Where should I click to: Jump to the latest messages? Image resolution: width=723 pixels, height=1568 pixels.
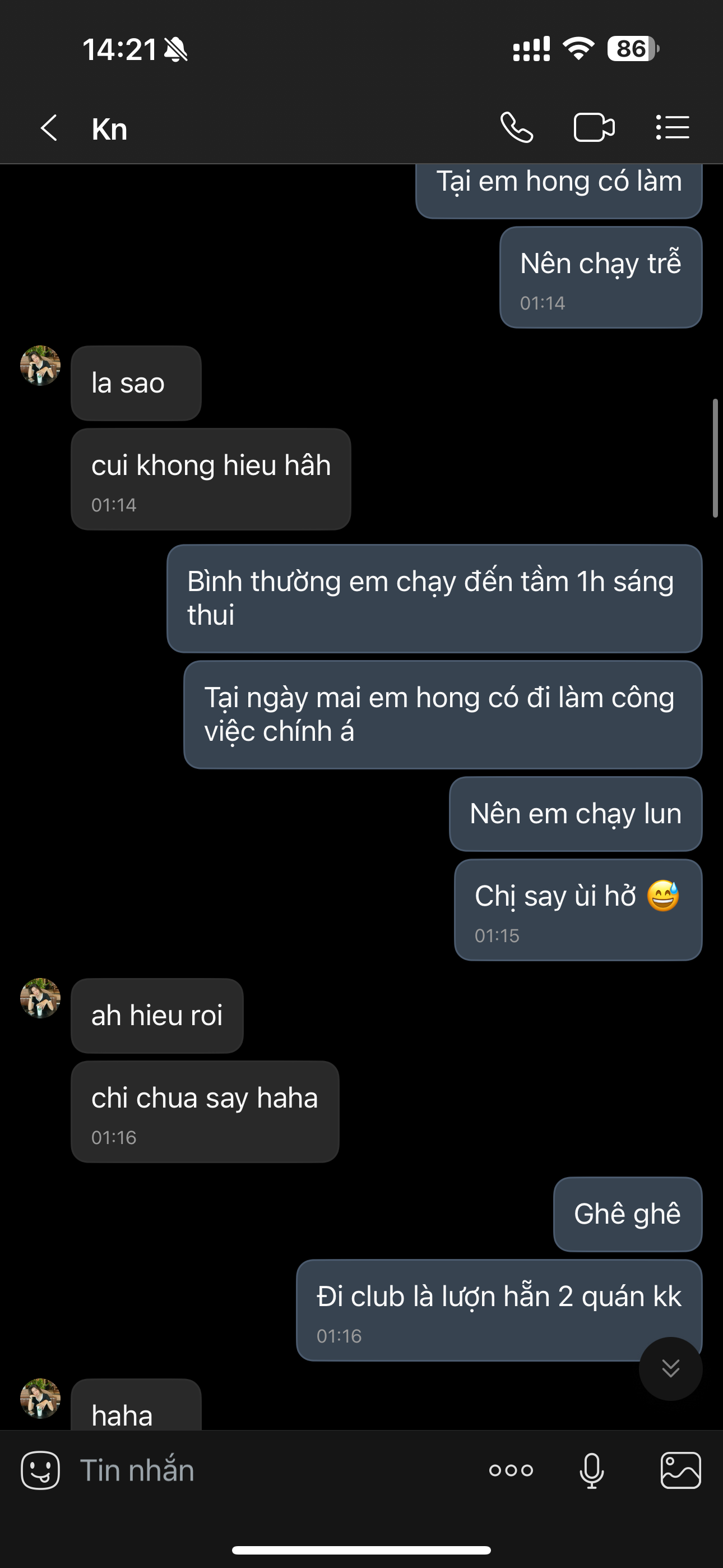point(670,1368)
